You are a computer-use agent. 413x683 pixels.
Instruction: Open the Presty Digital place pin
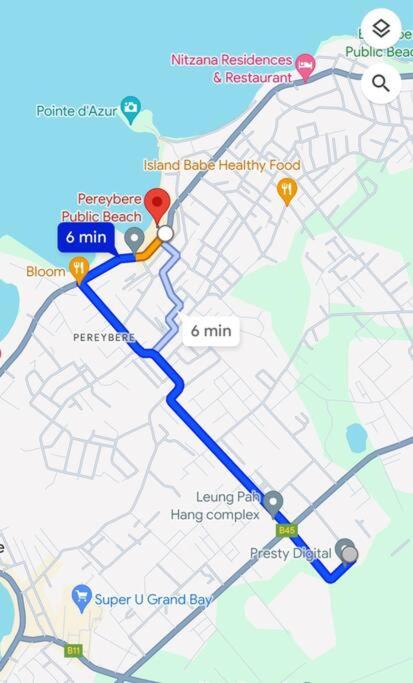344,552
